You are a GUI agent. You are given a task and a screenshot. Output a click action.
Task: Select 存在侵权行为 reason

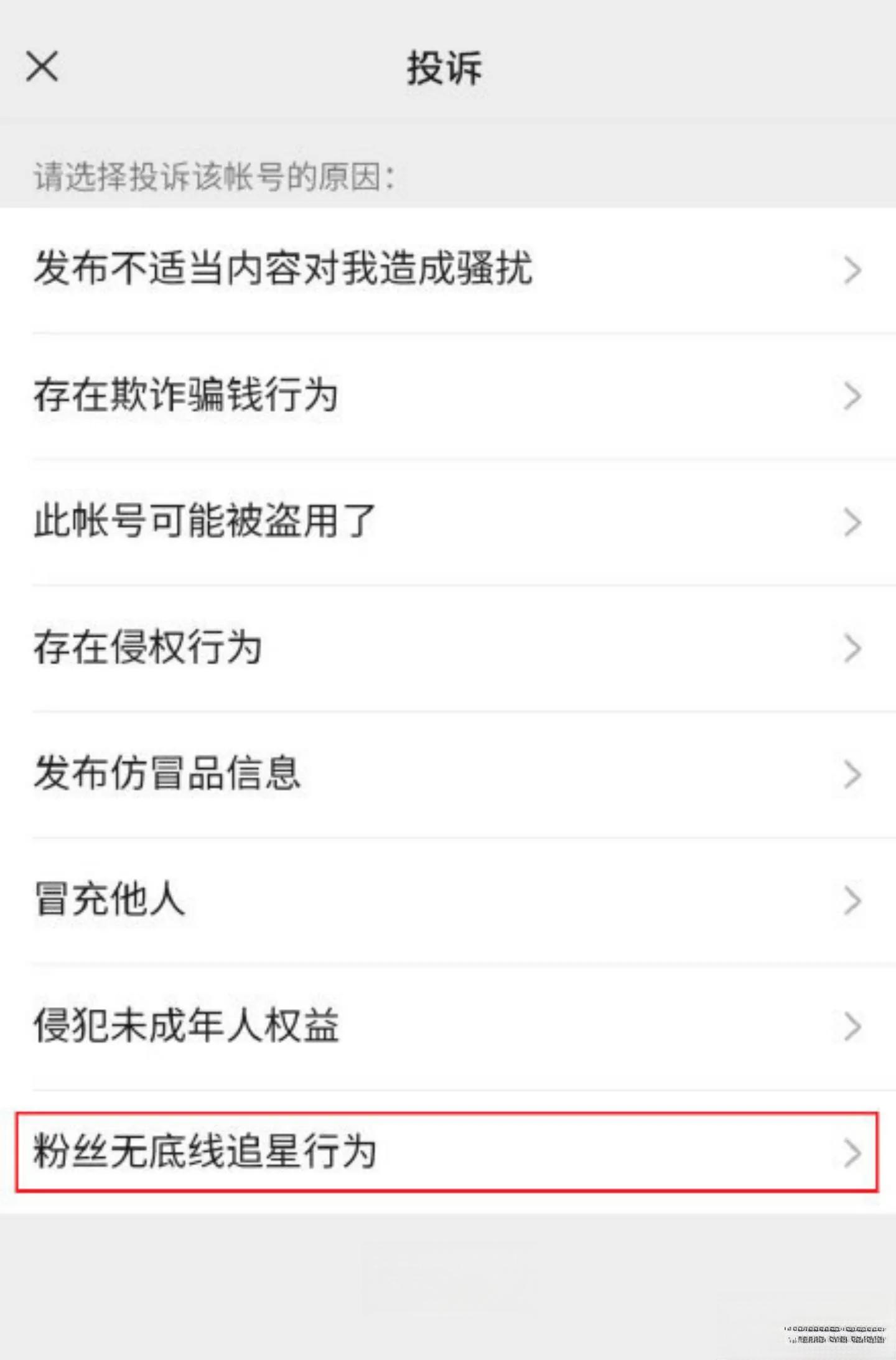448,648
